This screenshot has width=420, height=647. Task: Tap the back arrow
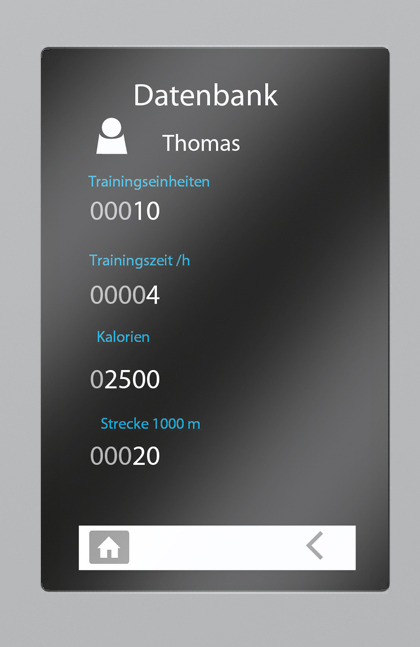tap(315, 545)
